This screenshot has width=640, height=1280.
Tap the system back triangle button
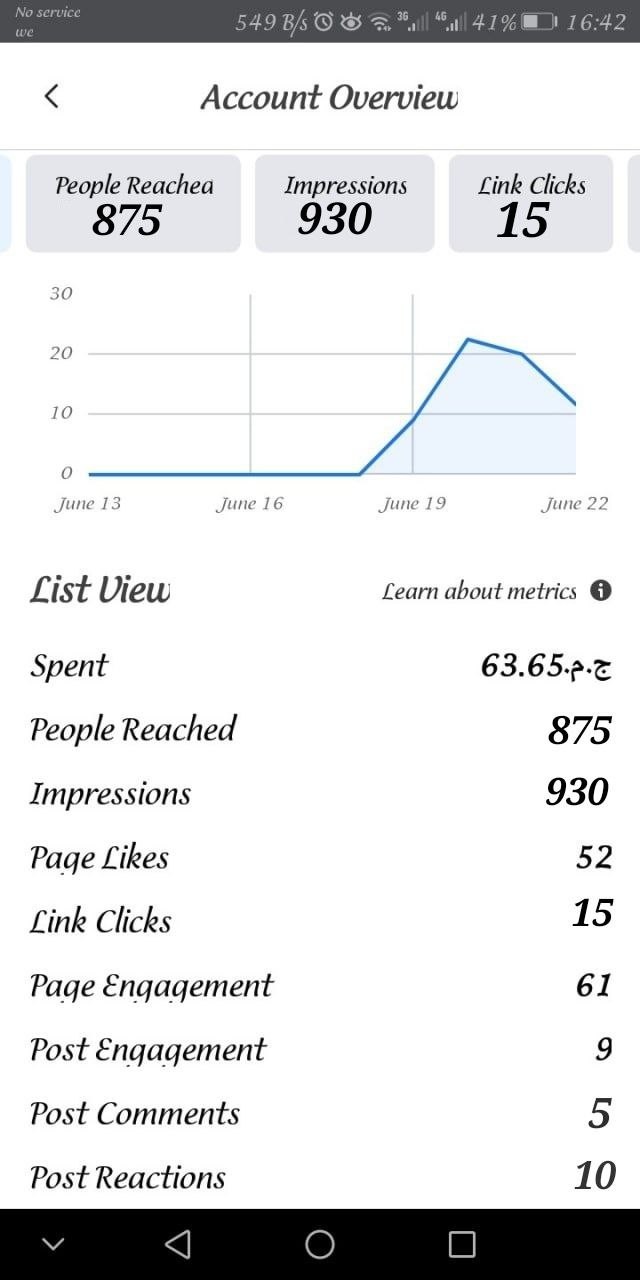178,1244
